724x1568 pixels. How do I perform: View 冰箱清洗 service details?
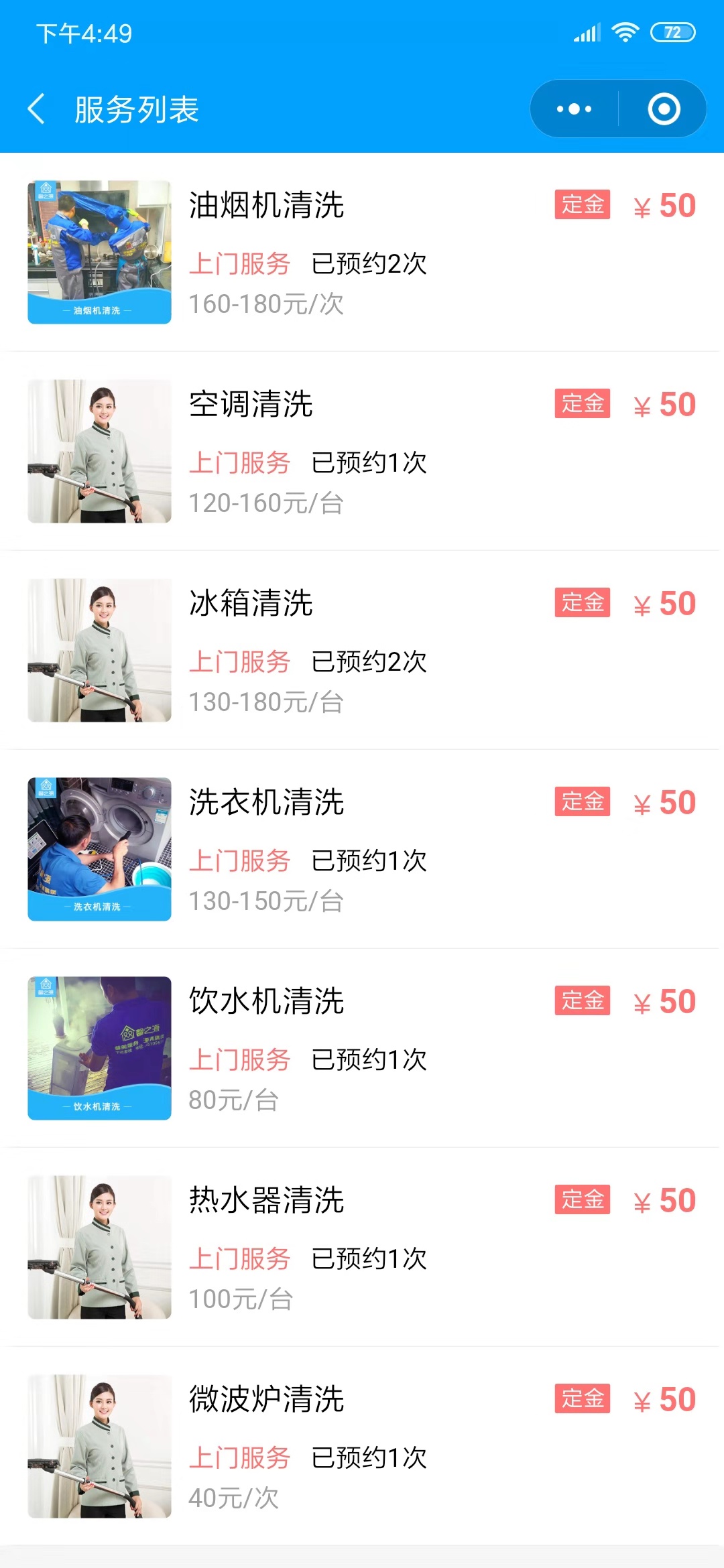362,650
